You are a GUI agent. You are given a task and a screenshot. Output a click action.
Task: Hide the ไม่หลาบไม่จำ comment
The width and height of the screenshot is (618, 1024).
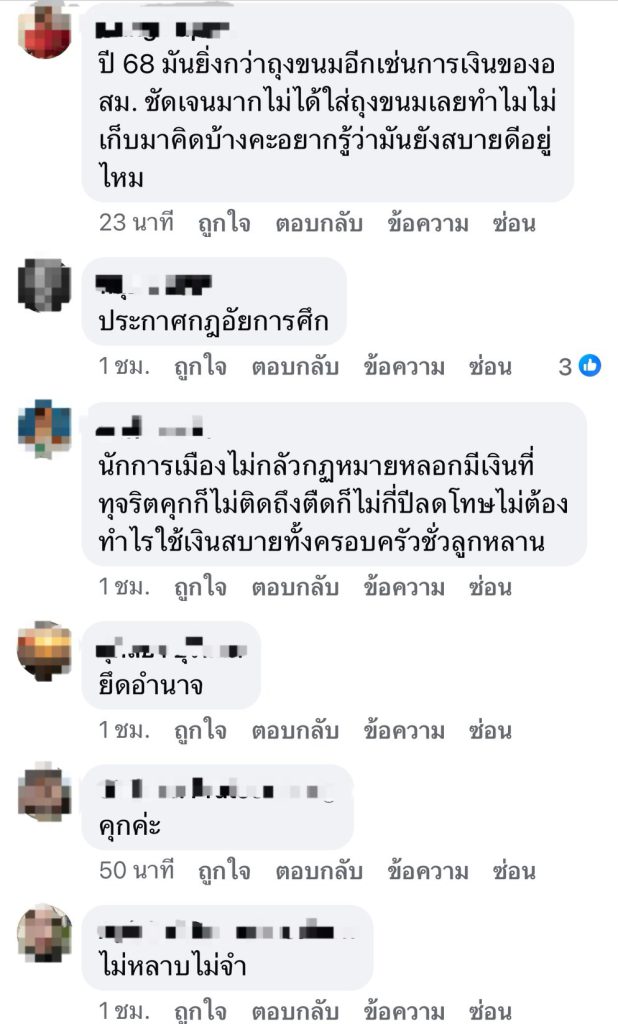[490, 1010]
